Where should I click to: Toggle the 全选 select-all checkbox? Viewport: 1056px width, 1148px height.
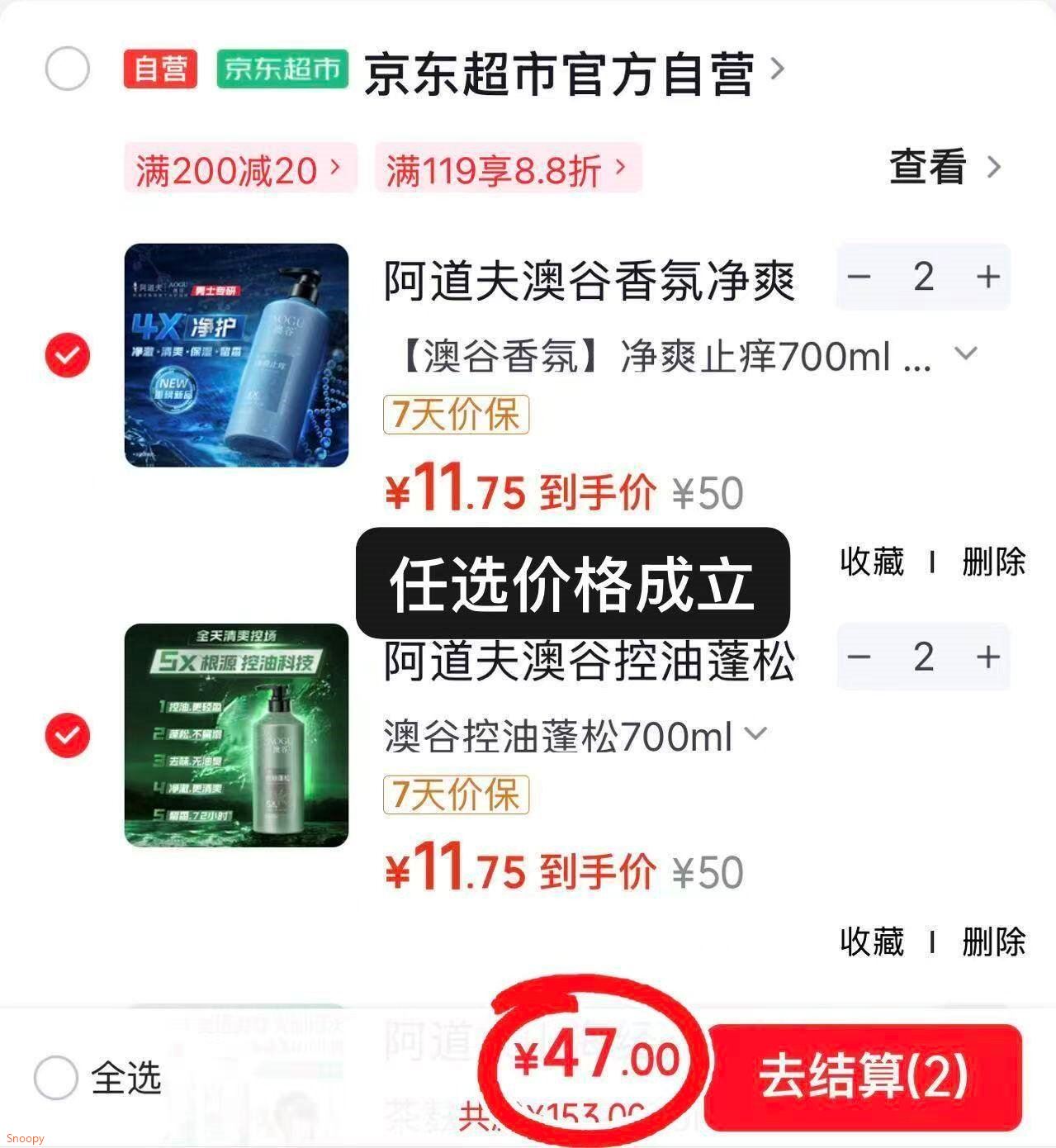[55, 1078]
